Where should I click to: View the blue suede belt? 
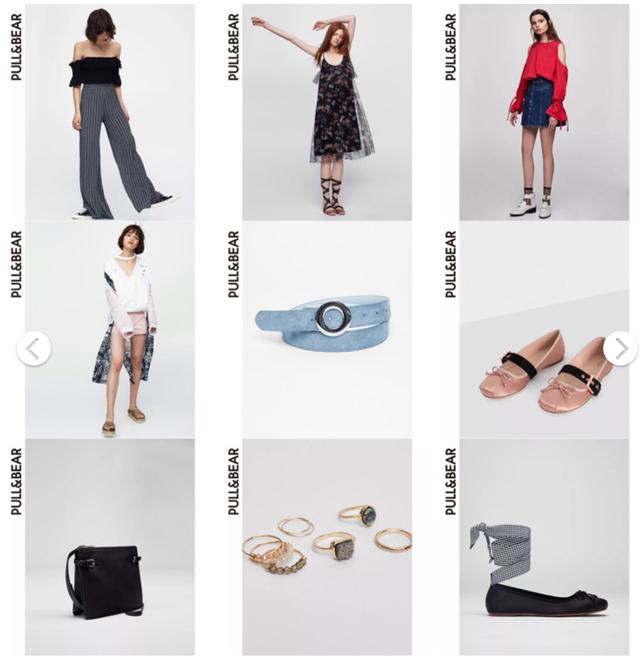coord(325,322)
